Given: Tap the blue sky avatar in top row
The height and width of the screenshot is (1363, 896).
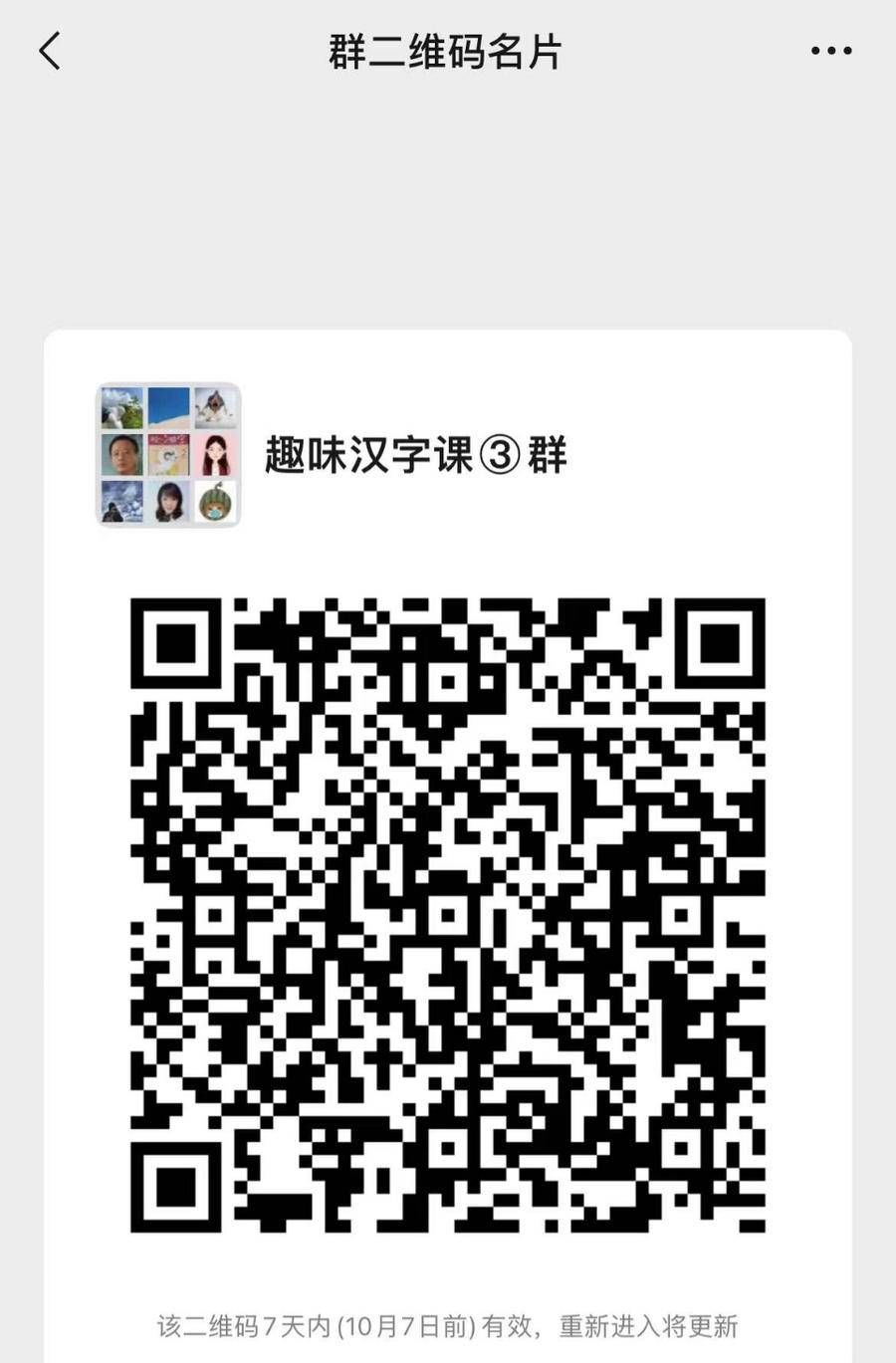Looking at the screenshot, I should tap(168, 407).
